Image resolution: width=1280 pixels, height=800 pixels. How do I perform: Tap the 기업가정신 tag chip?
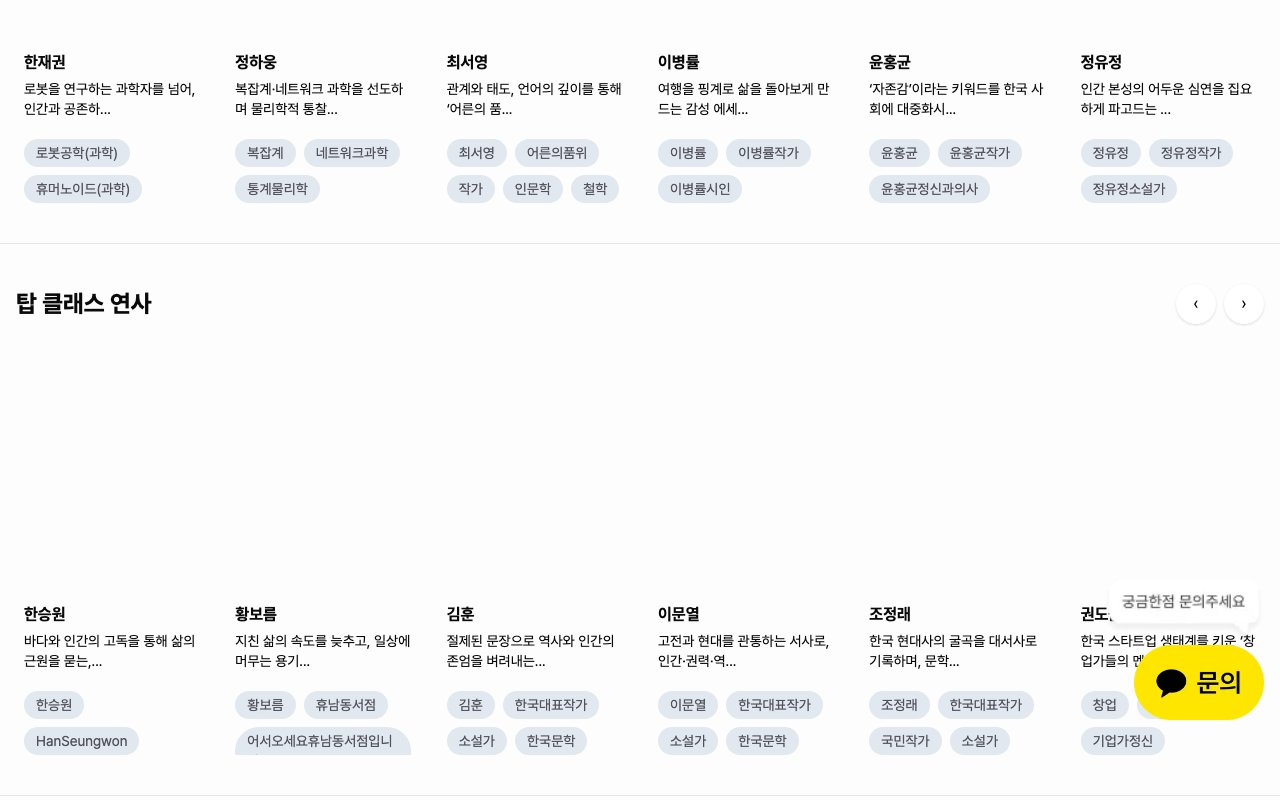click(x=1122, y=741)
